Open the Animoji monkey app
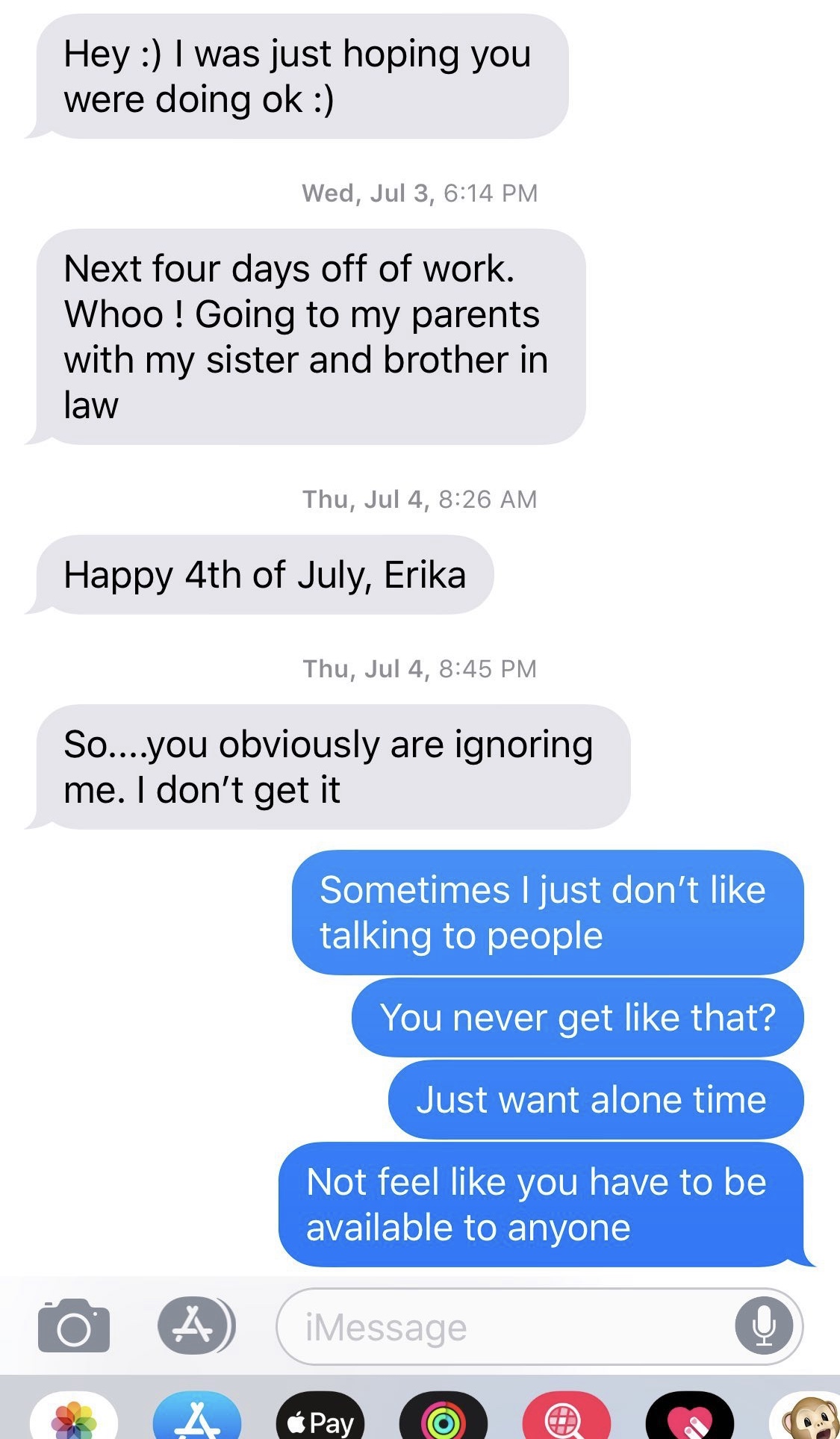Viewport: 840px width, 1439px height. pos(808,1417)
